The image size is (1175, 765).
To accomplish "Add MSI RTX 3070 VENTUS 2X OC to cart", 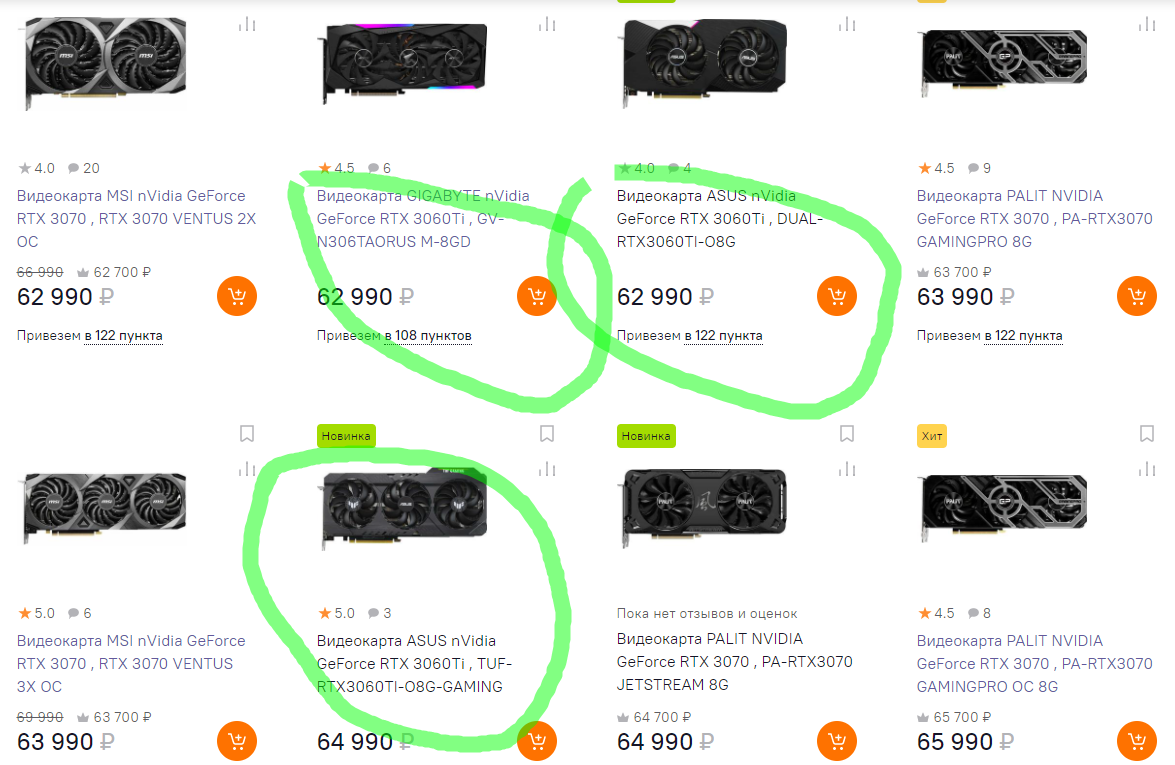I will pos(237,296).
